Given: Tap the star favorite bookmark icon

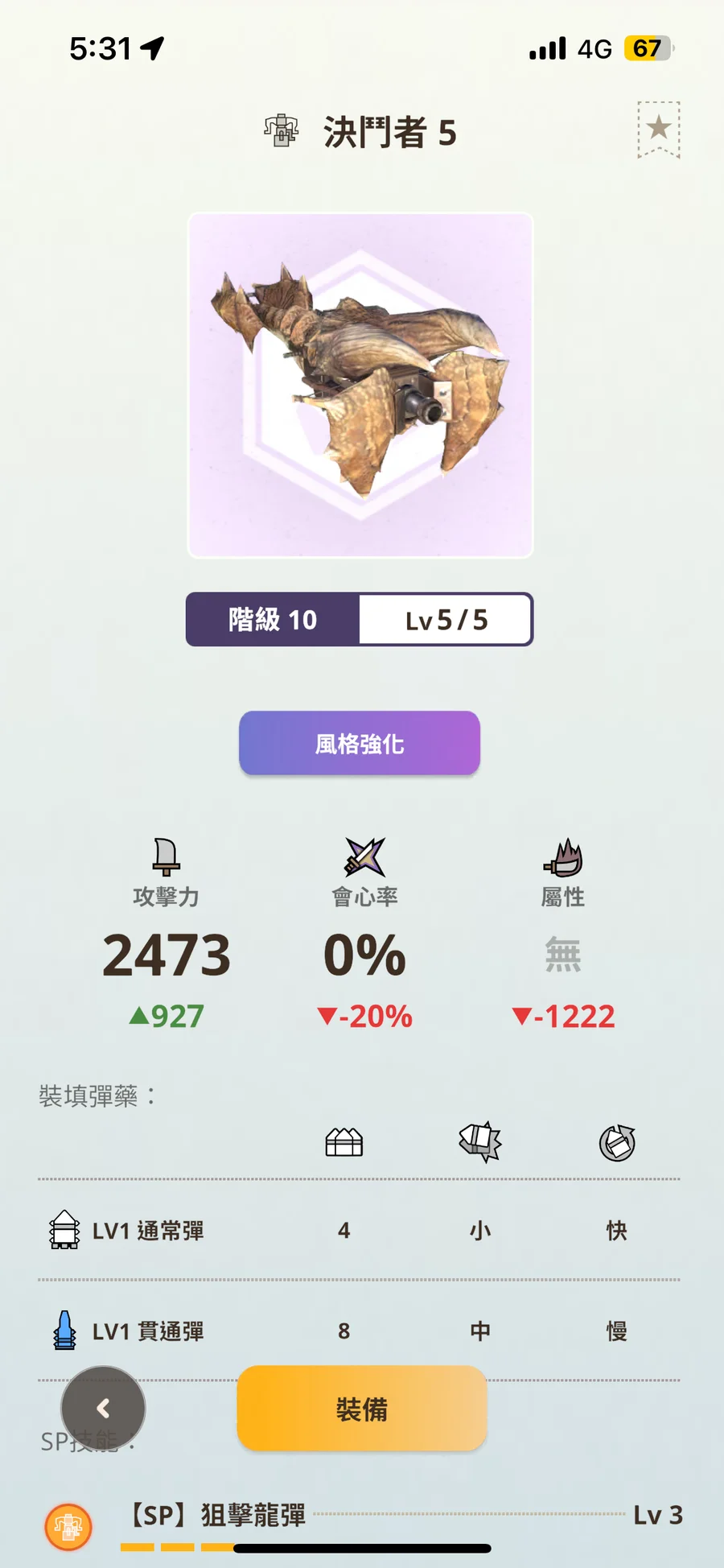Looking at the screenshot, I should 659,129.
